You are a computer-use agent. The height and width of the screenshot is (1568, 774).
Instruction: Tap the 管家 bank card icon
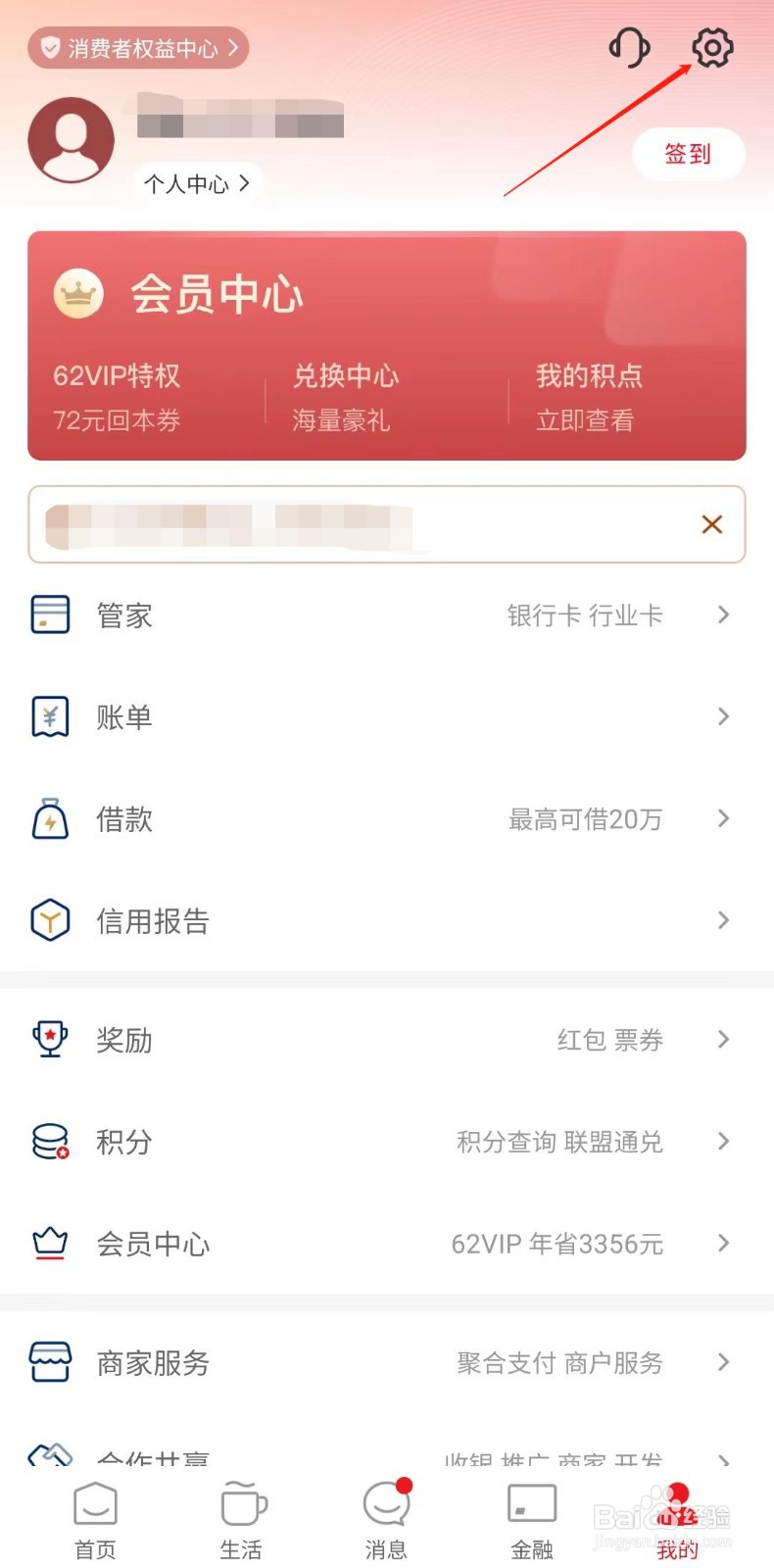[x=50, y=614]
